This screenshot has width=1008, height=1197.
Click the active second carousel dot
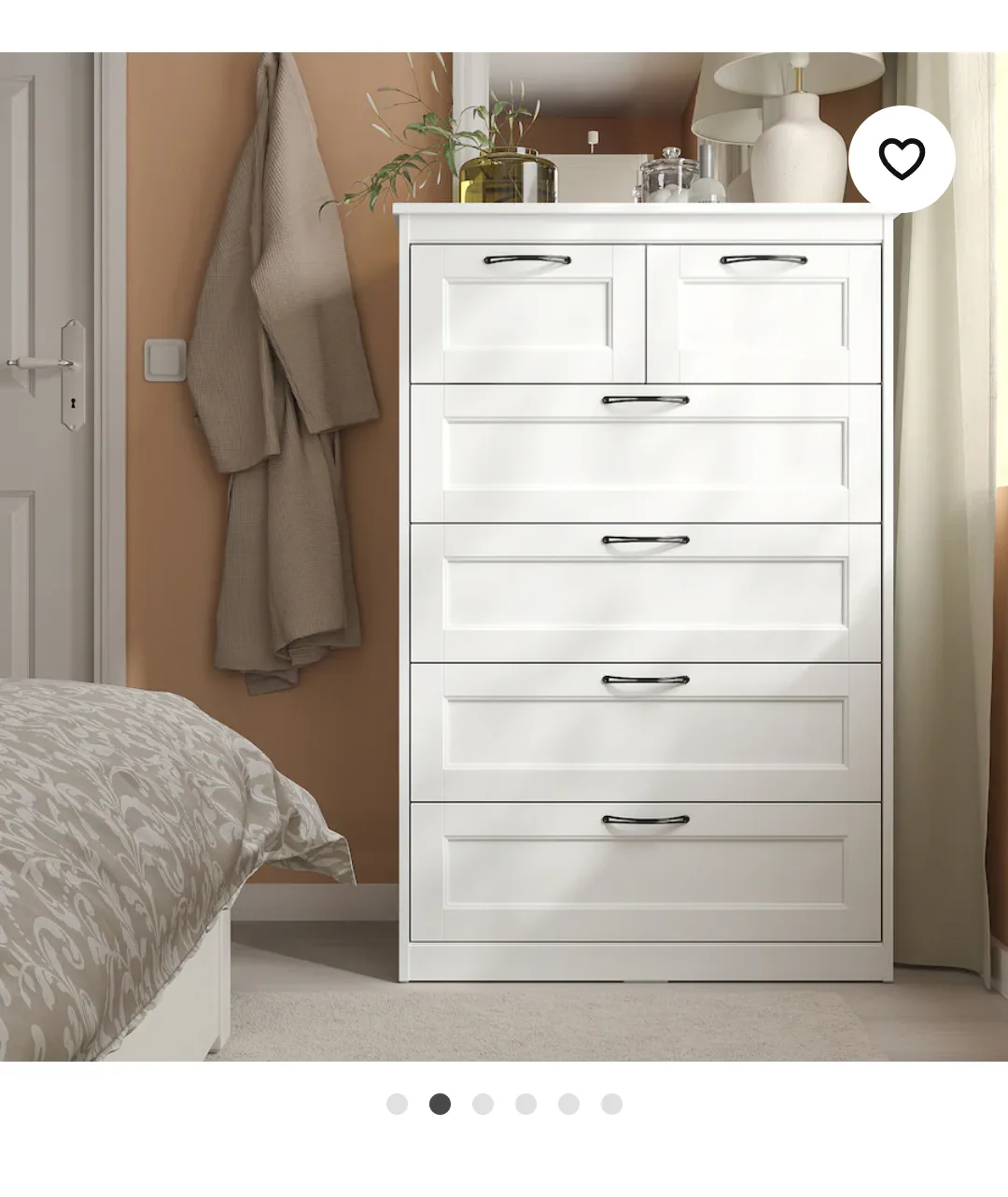click(439, 1103)
